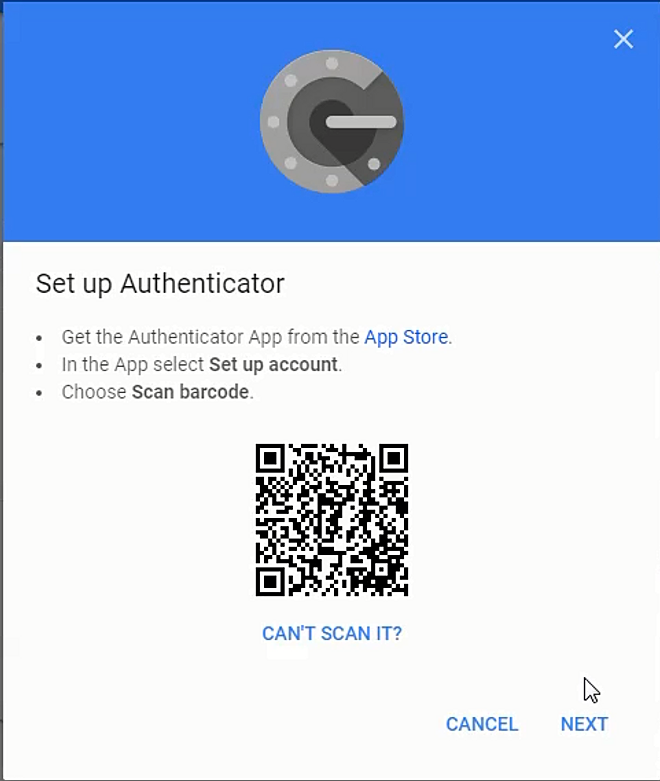Close the Authenticator setup dialog
The image size is (660, 781).
coord(623,39)
